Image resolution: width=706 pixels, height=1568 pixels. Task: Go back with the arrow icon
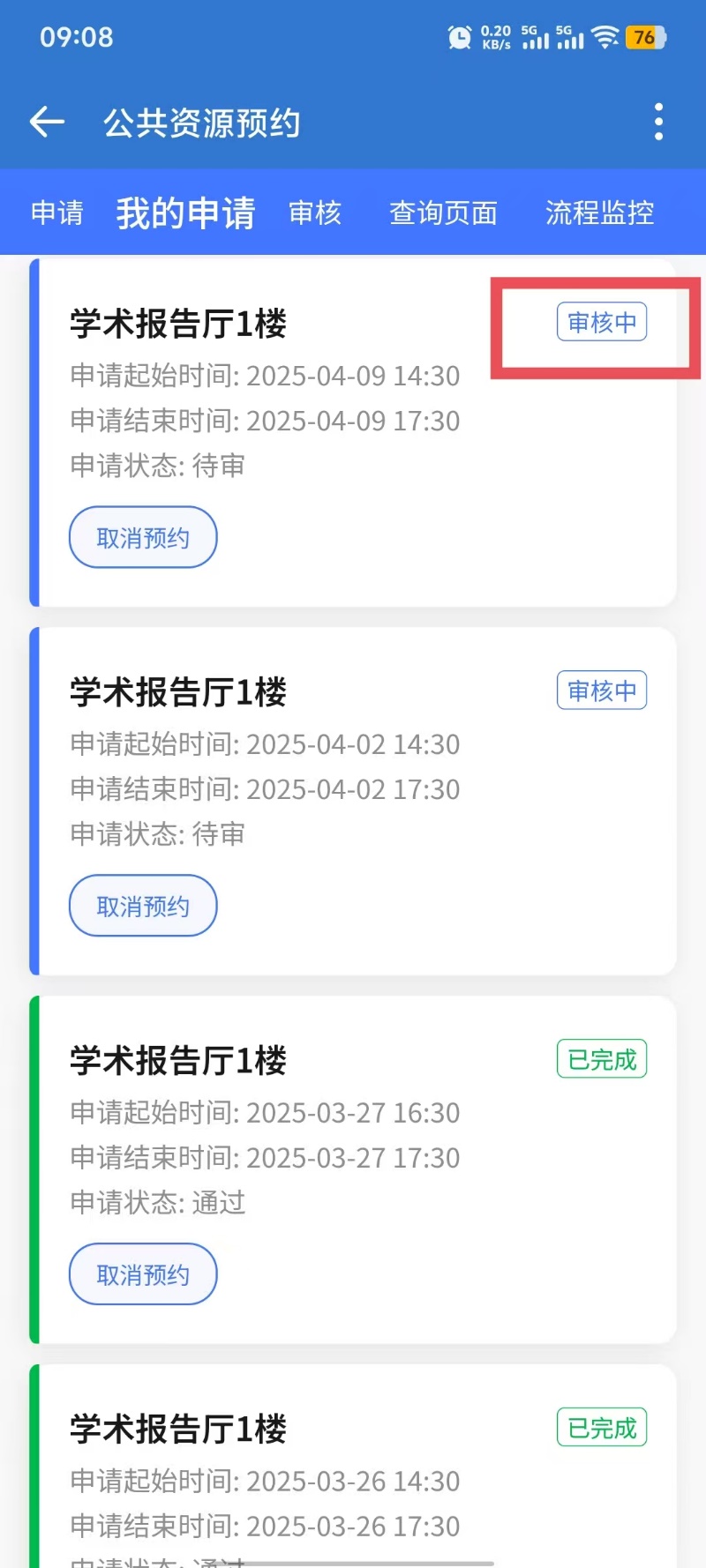tap(47, 122)
